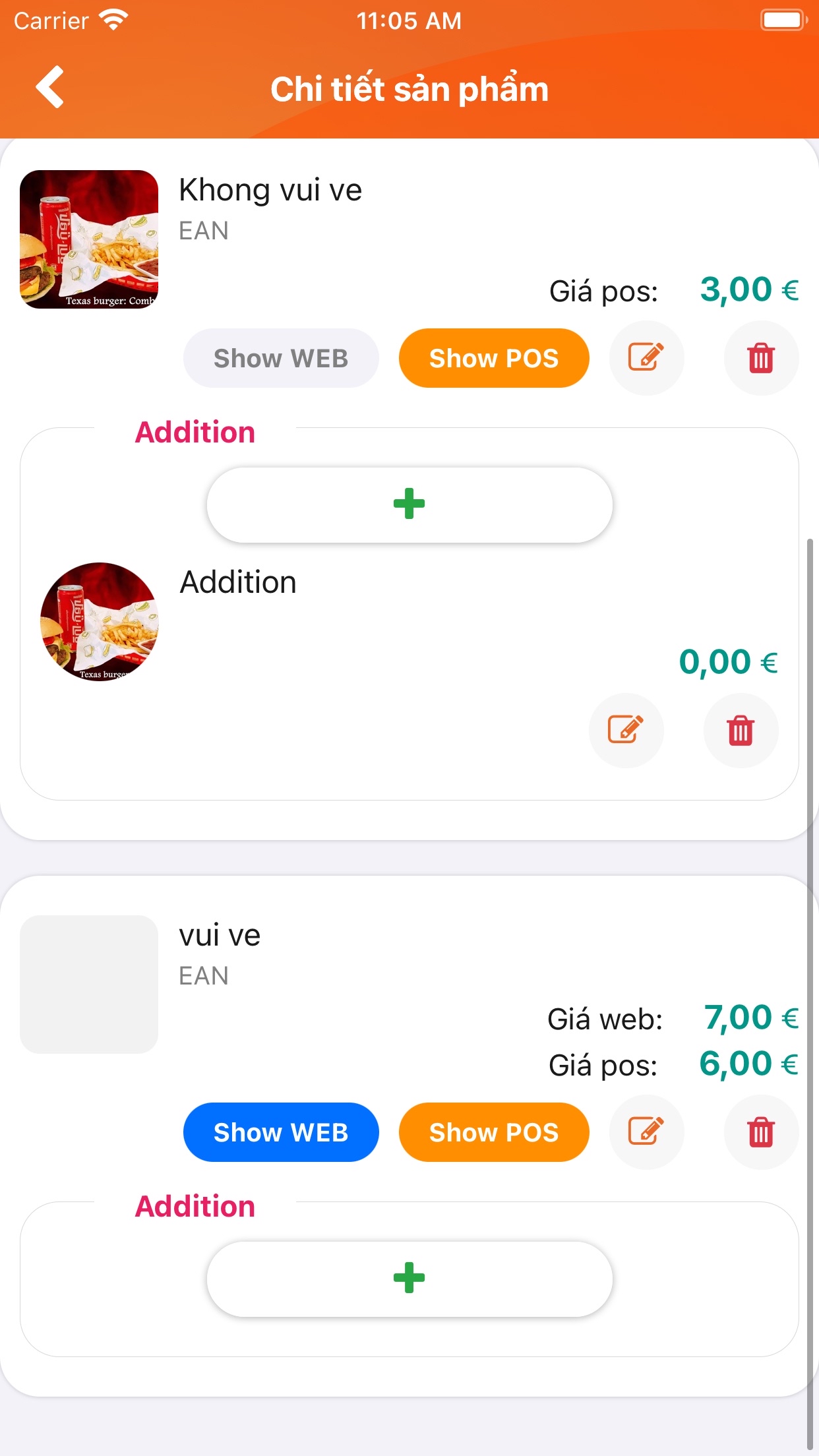Delete the Khong vui ve product
The height and width of the screenshot is (1456, 819).
[x=761, y=358]
